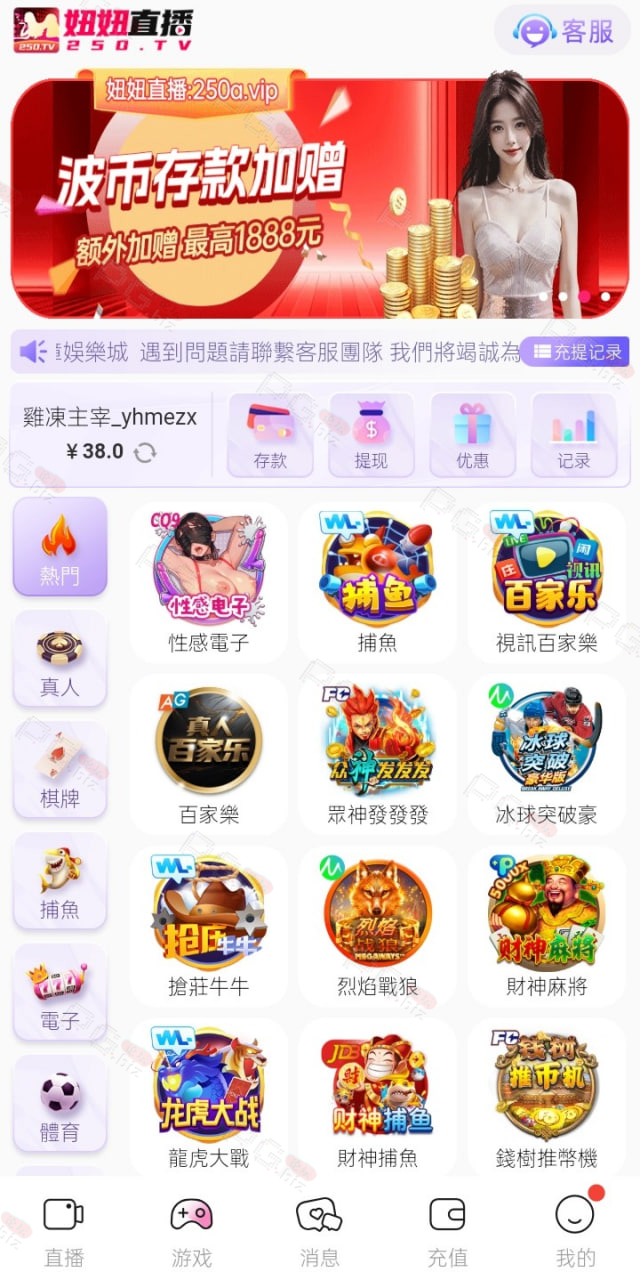Launch the 搶莊牛牛 game
Viewport: 640px width, 1280px height.
click(x=209, y=926)
